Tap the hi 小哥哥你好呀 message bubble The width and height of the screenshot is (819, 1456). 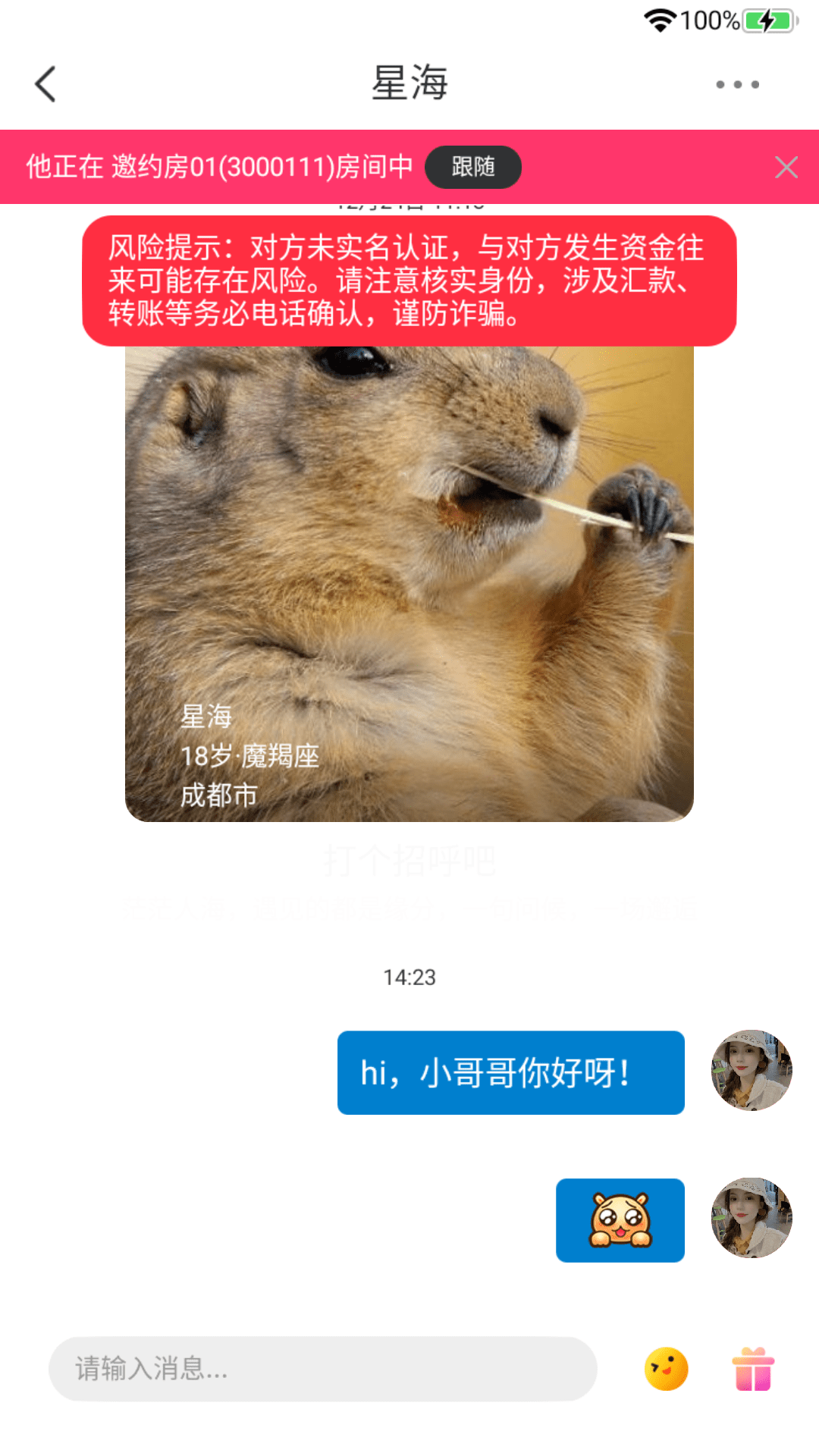[x=510, y=1072]
